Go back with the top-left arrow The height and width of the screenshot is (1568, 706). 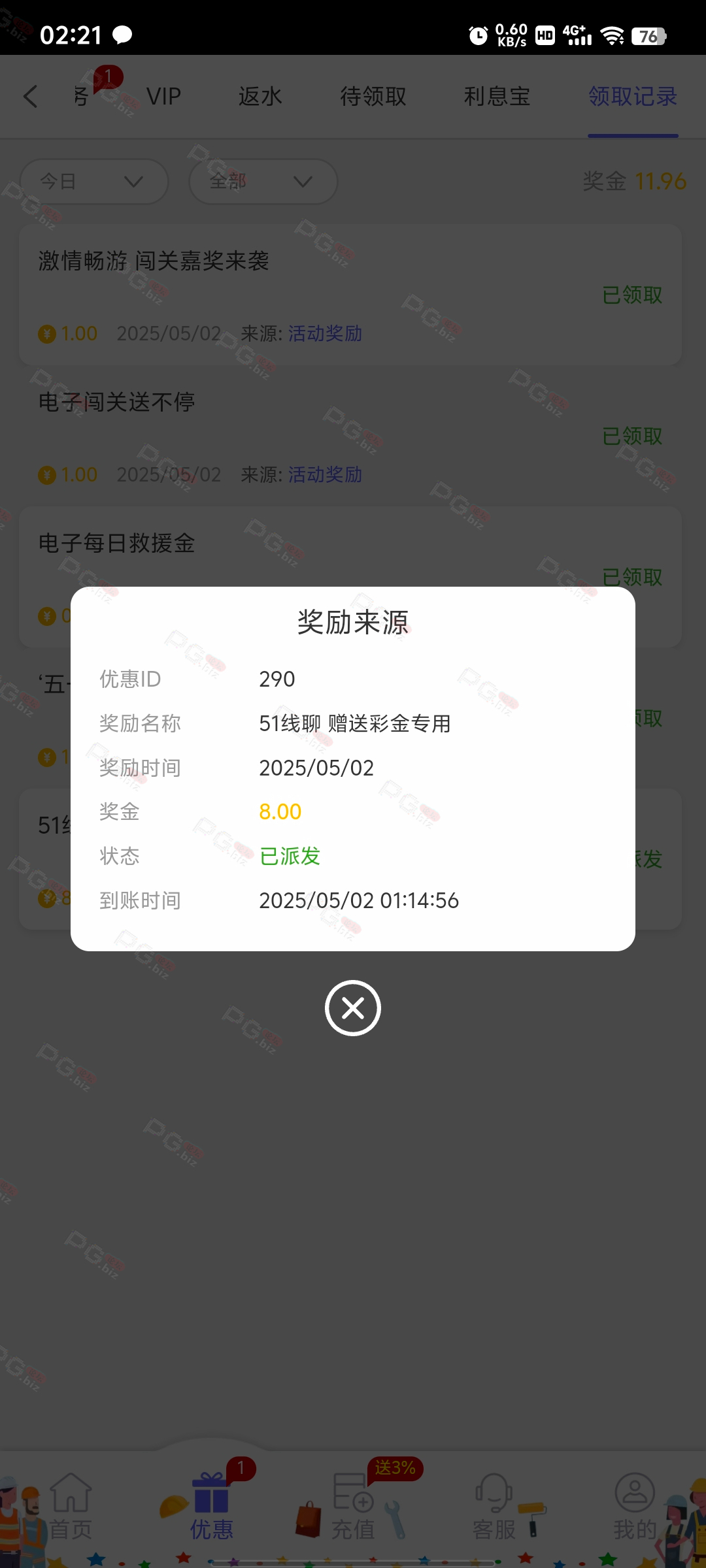tap(30, 96)
